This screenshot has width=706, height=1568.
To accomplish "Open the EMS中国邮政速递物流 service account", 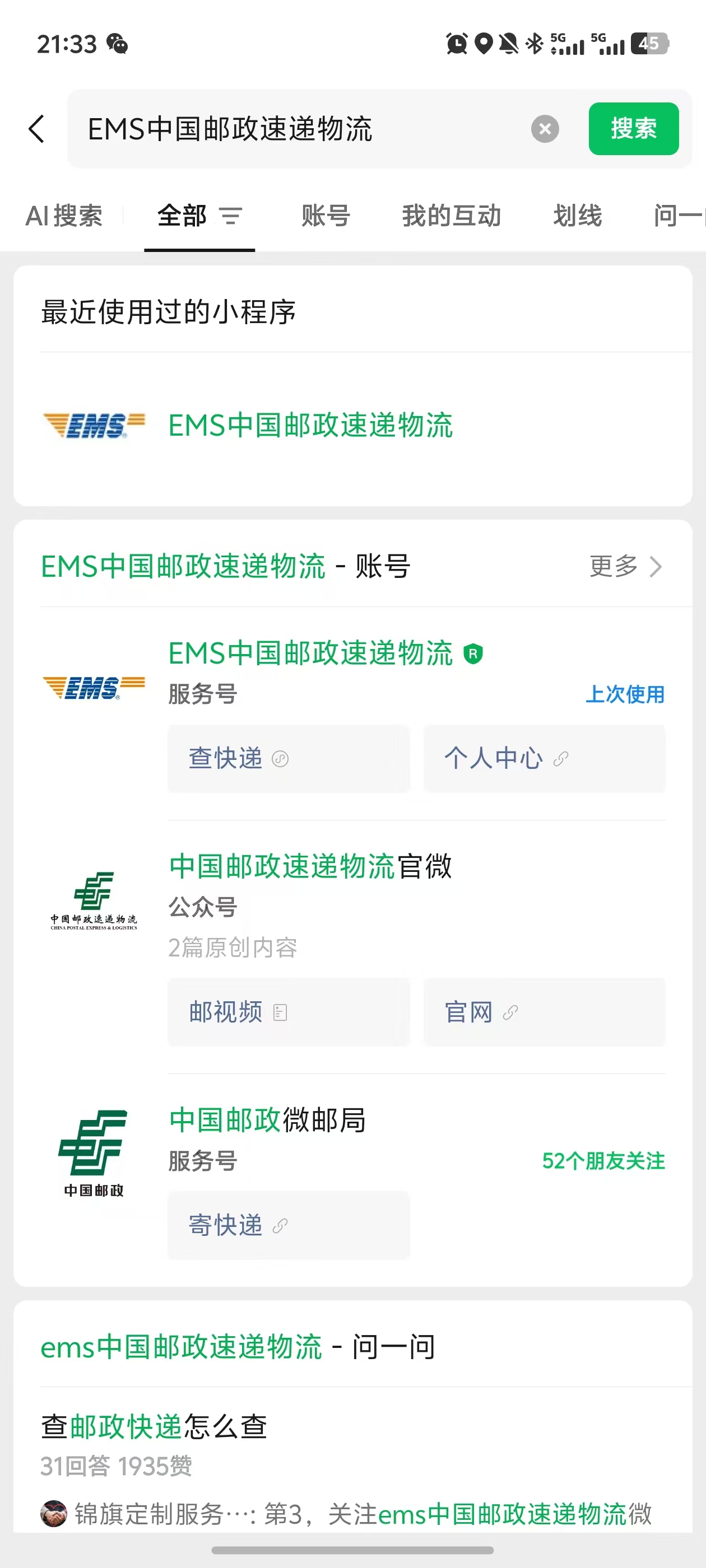I will point(310,654).
